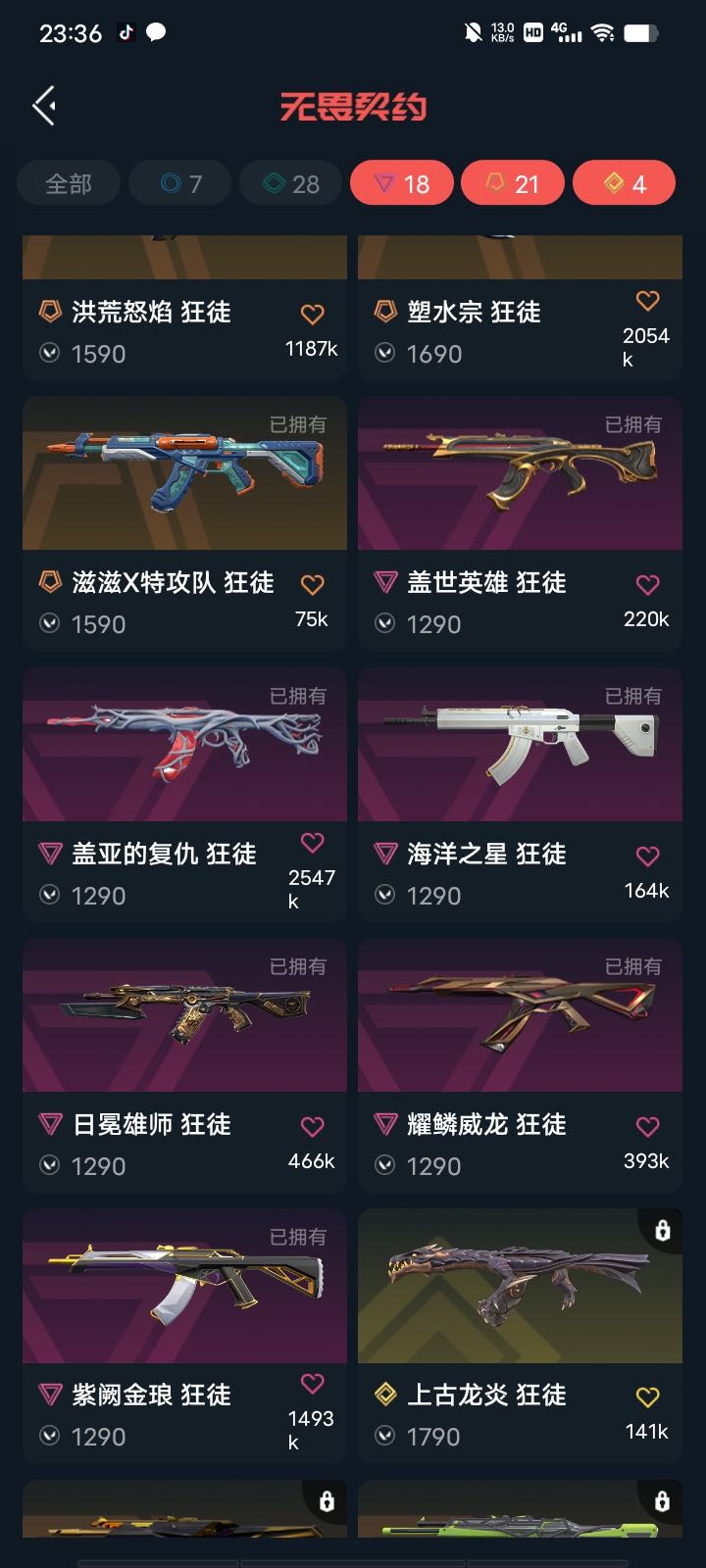
Task: Open the 日冕雄师 狂徒 skin card
Action: point(184,1065)
